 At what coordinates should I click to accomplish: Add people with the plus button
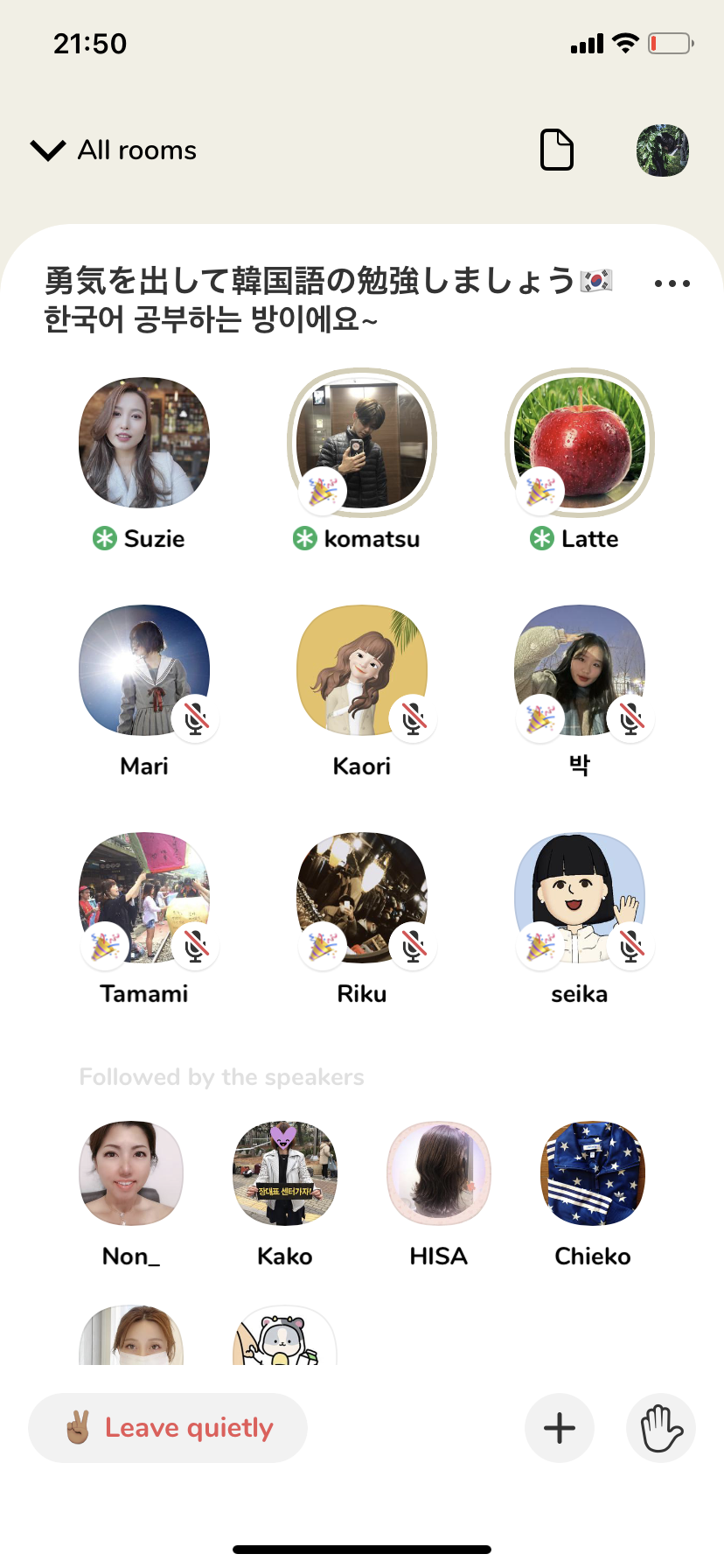(x=560, y=1428)
